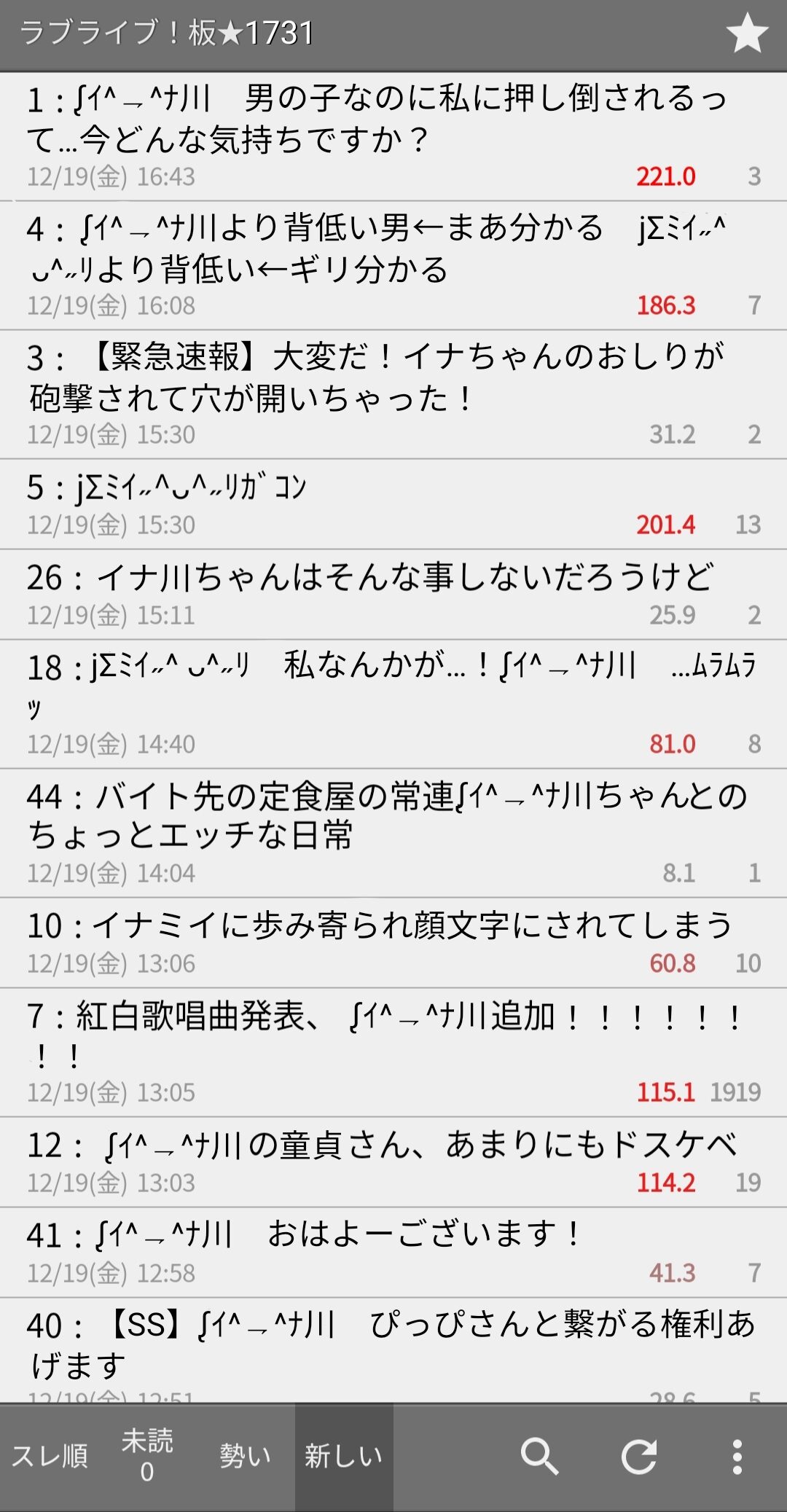Image resolution: width=787 pixels, height=1512 pixels.
Task: Open the search icon in bottom toolbar
Action: click(539, 1457)
